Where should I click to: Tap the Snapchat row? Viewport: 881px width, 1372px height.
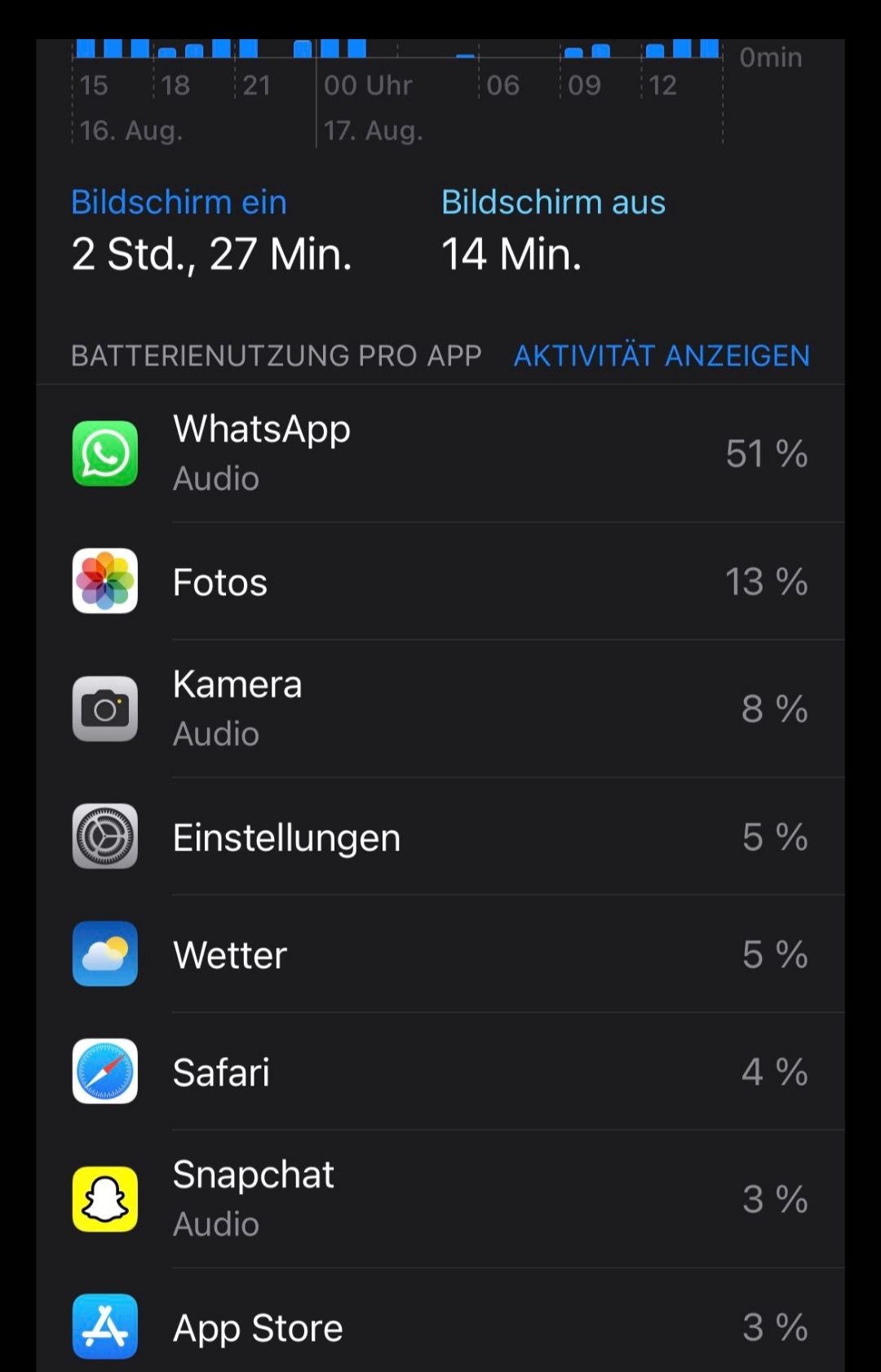(x=440, y=1199)
